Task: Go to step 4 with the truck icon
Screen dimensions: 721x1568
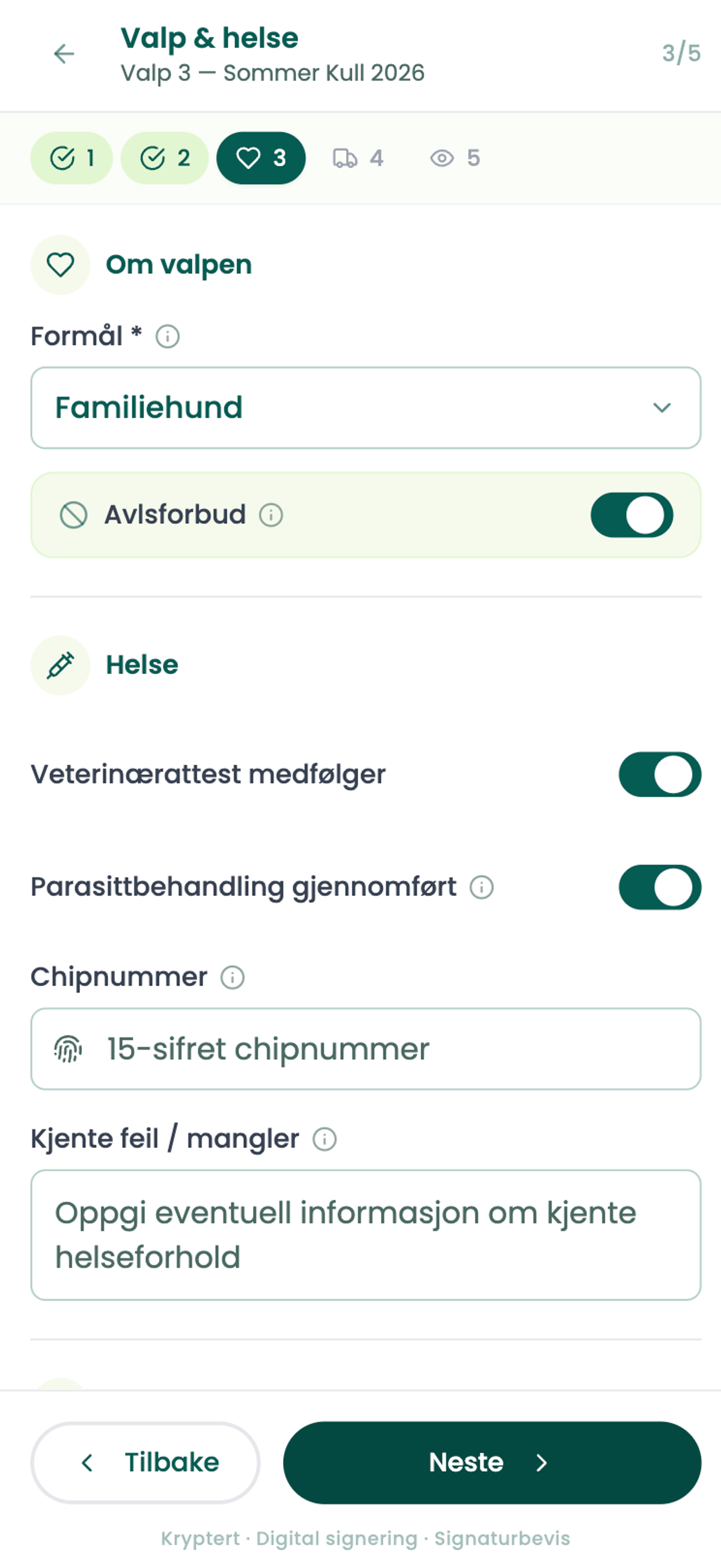Action: (357, 157)
